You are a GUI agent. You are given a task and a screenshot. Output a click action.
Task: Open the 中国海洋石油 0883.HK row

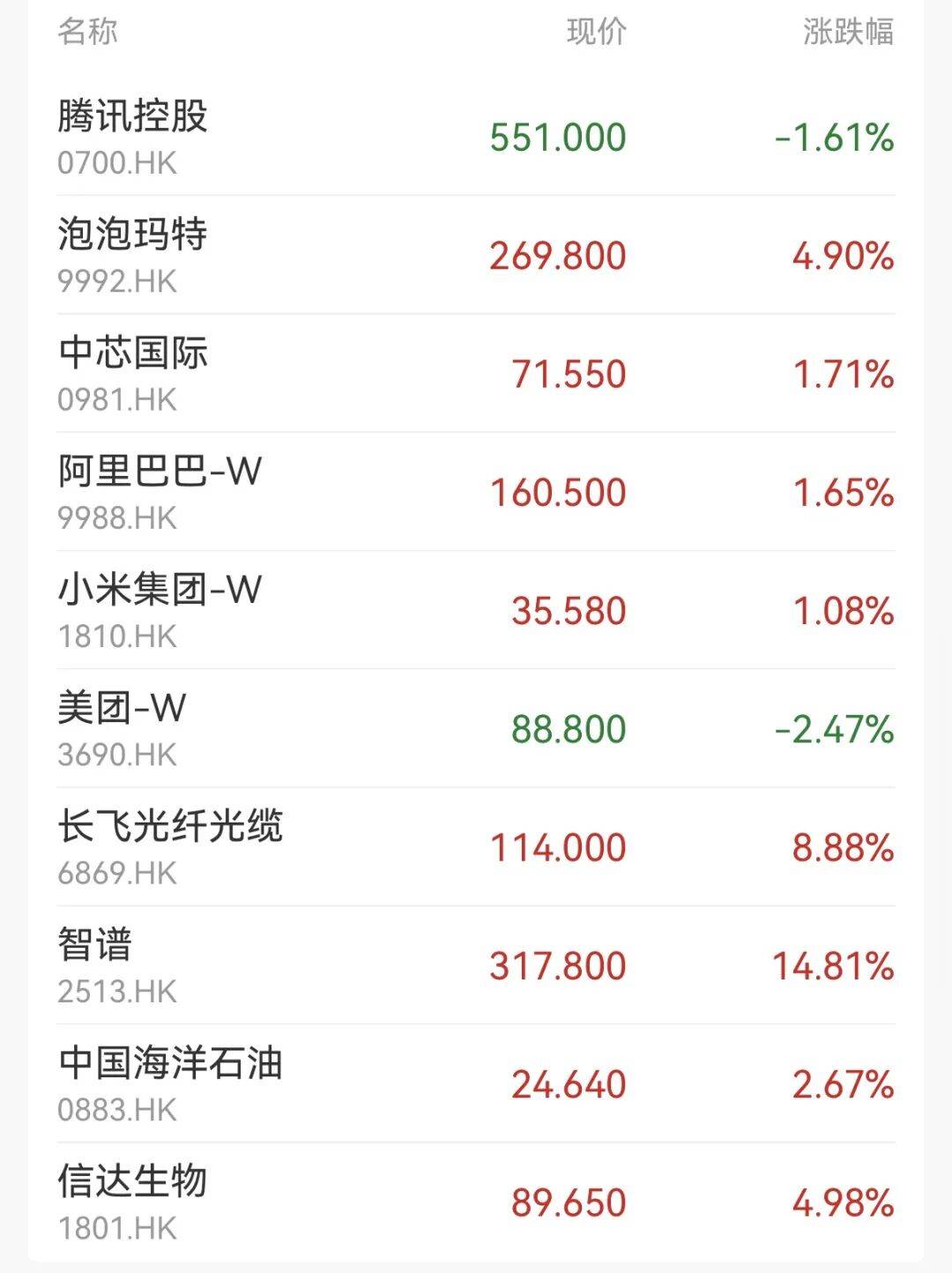[x=476, y=1083]
